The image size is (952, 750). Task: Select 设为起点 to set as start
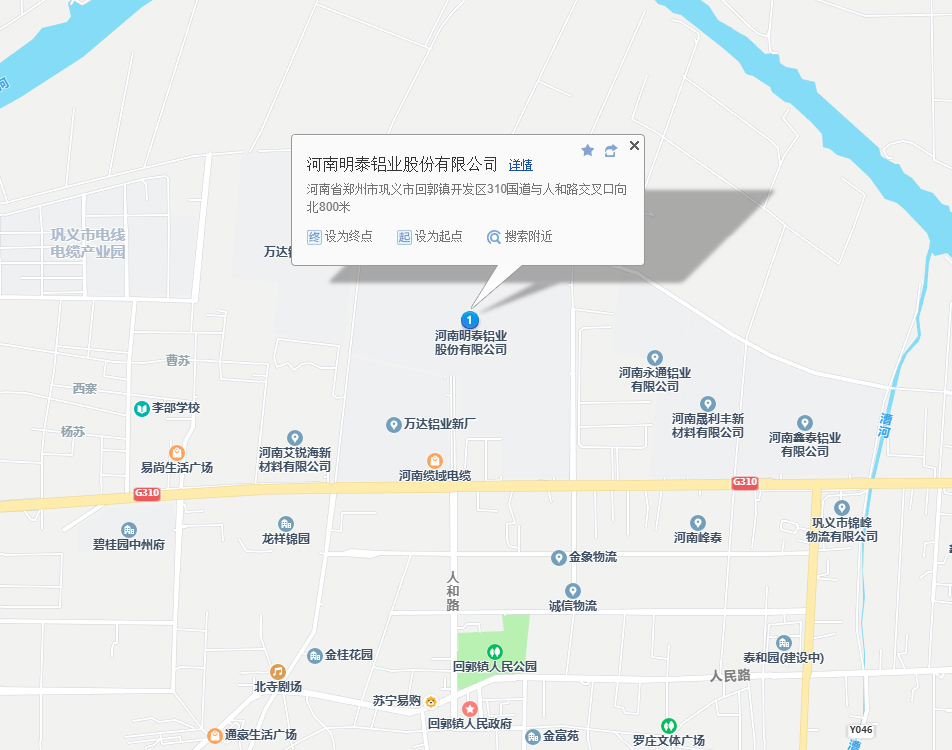tap(430, 237)
